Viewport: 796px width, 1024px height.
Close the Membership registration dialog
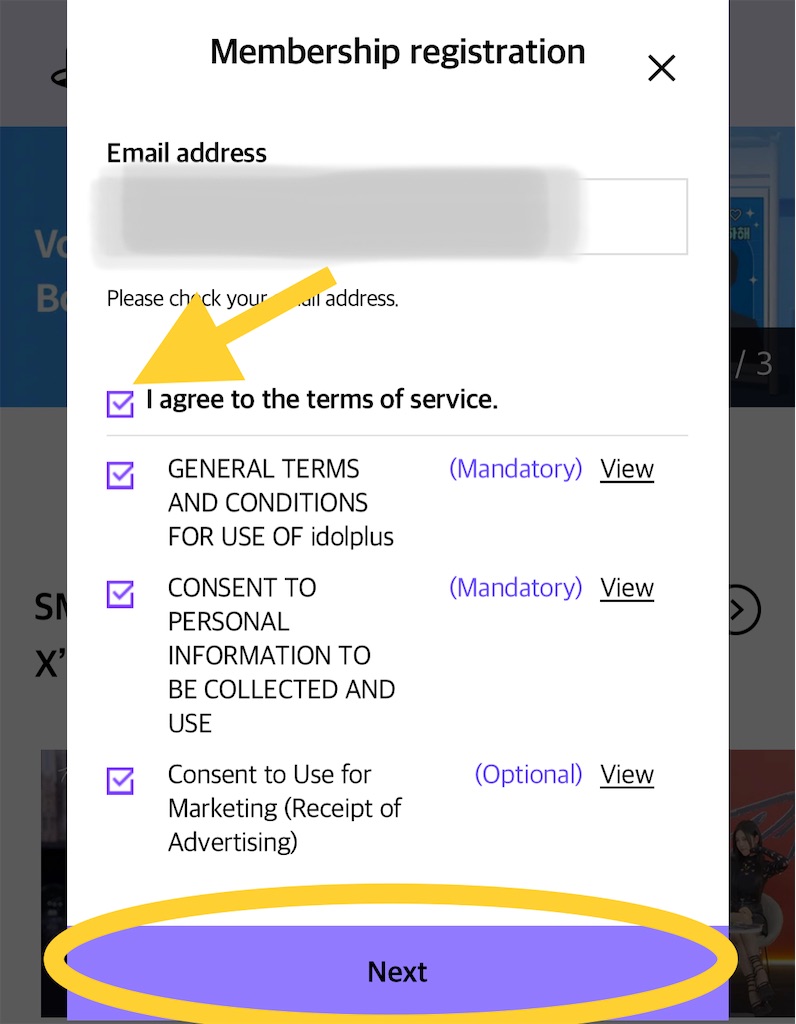pos(662,68)
